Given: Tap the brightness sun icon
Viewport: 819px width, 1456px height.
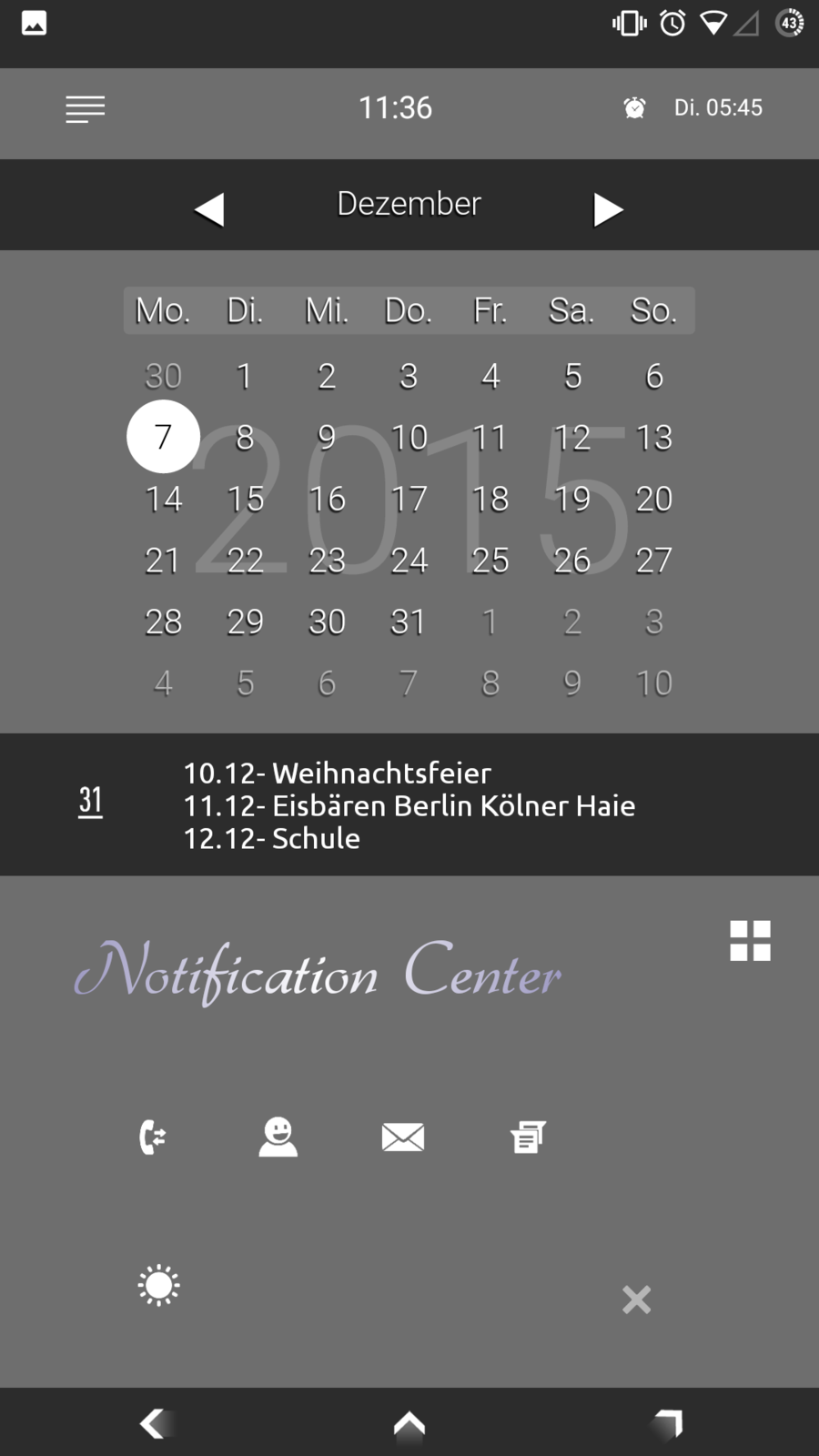Looking at the screenshot, I should tap(158, 1286).
